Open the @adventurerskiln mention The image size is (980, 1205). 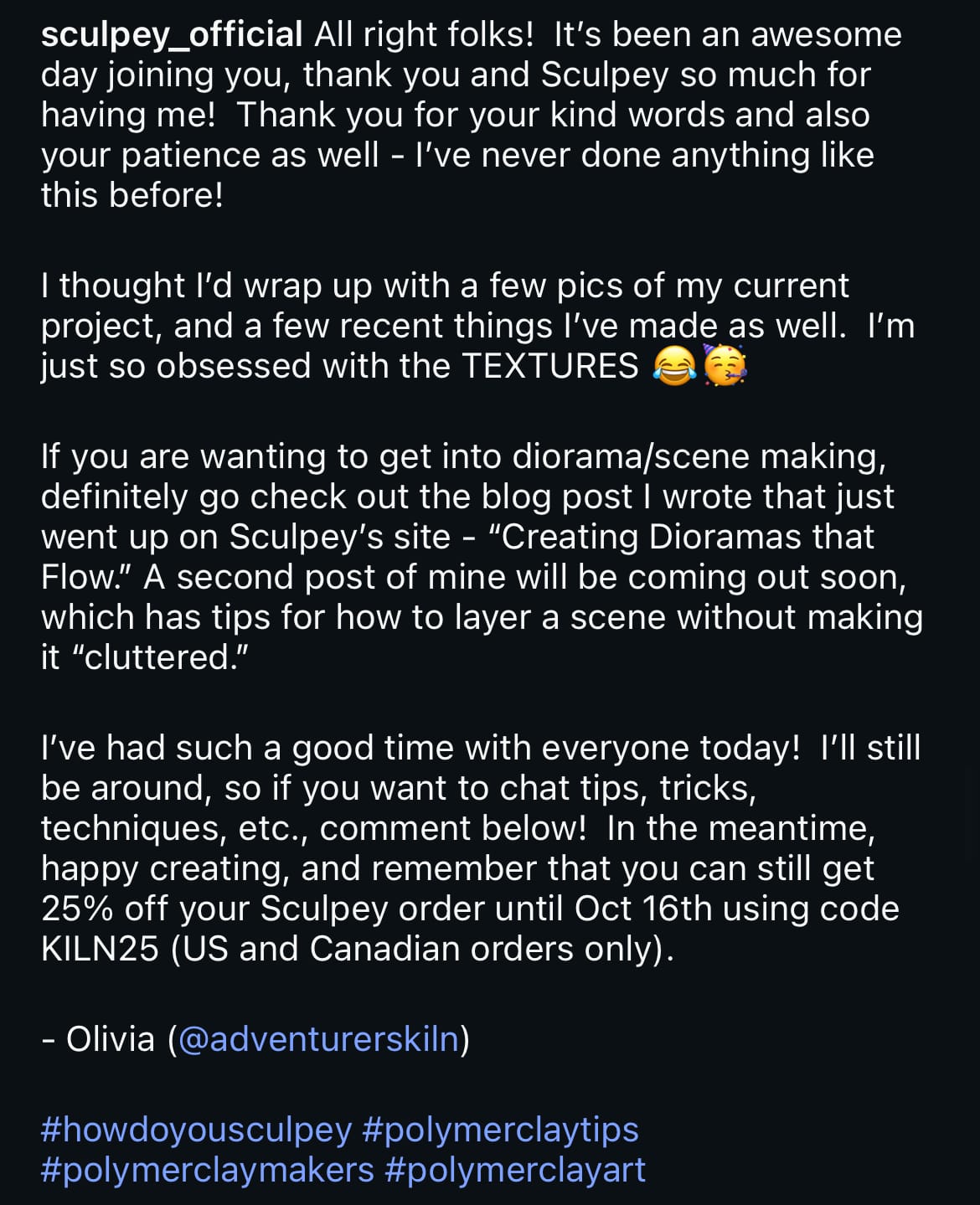point(318,1039)
